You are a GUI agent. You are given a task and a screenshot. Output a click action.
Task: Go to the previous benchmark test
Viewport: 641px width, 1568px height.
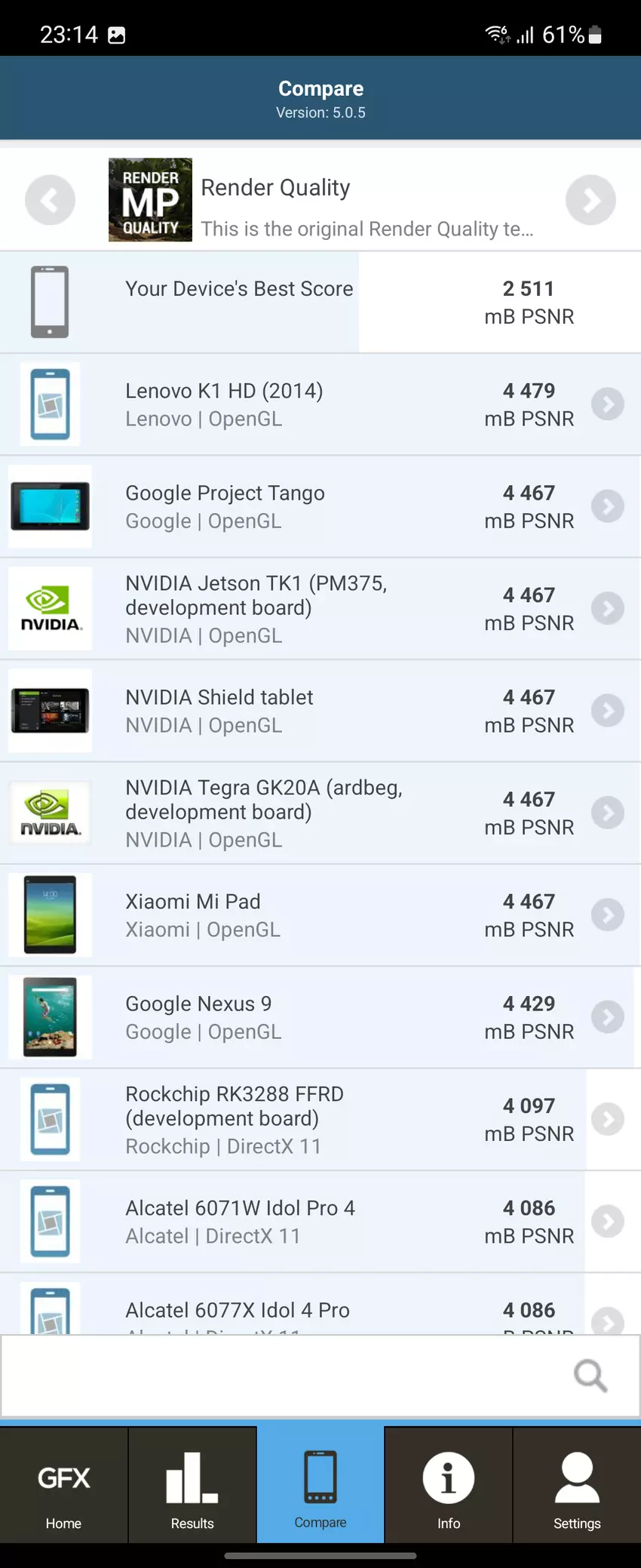coord(50,201)
